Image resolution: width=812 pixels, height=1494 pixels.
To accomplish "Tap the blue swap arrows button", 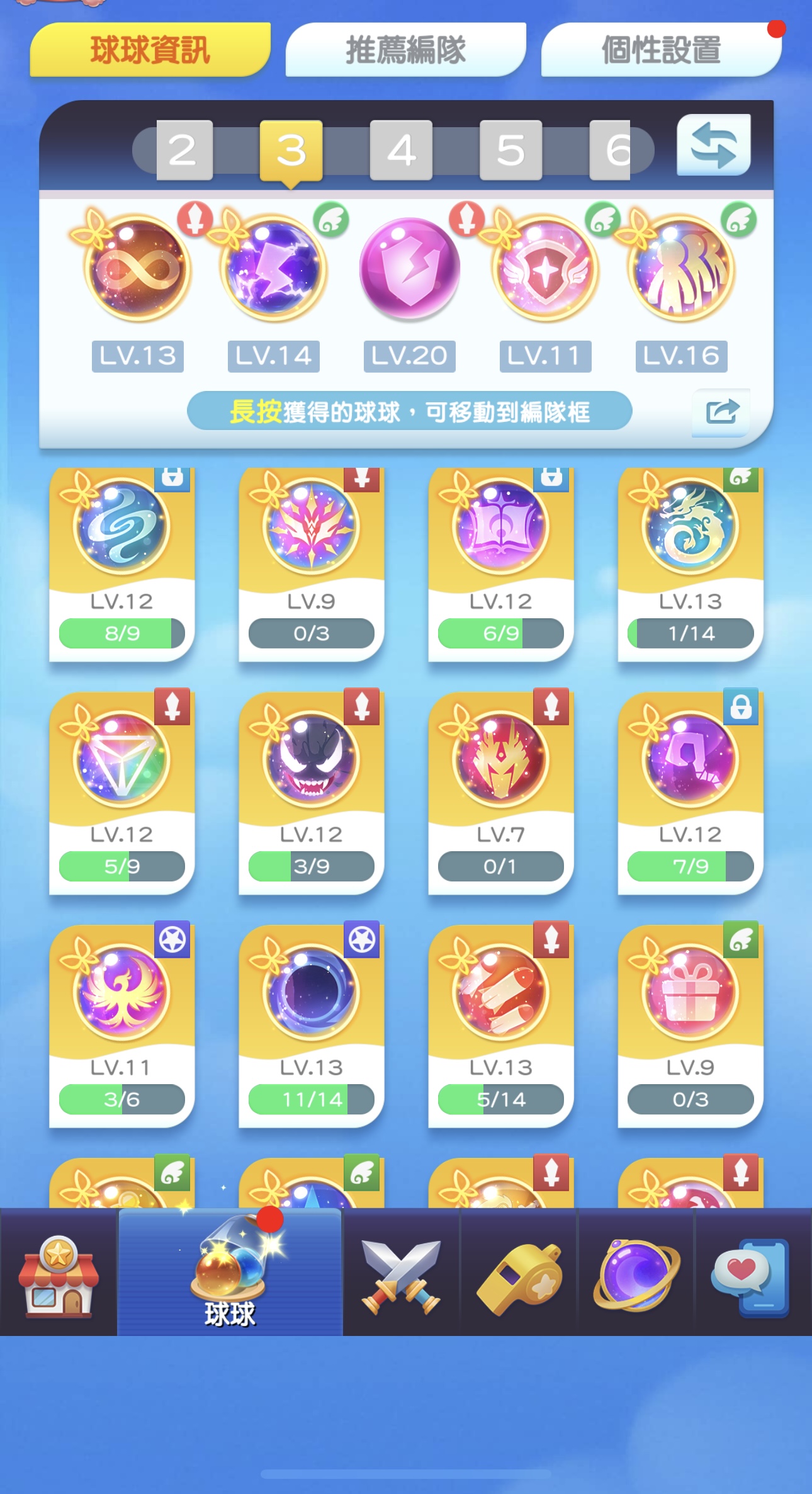I will (713, 145).
